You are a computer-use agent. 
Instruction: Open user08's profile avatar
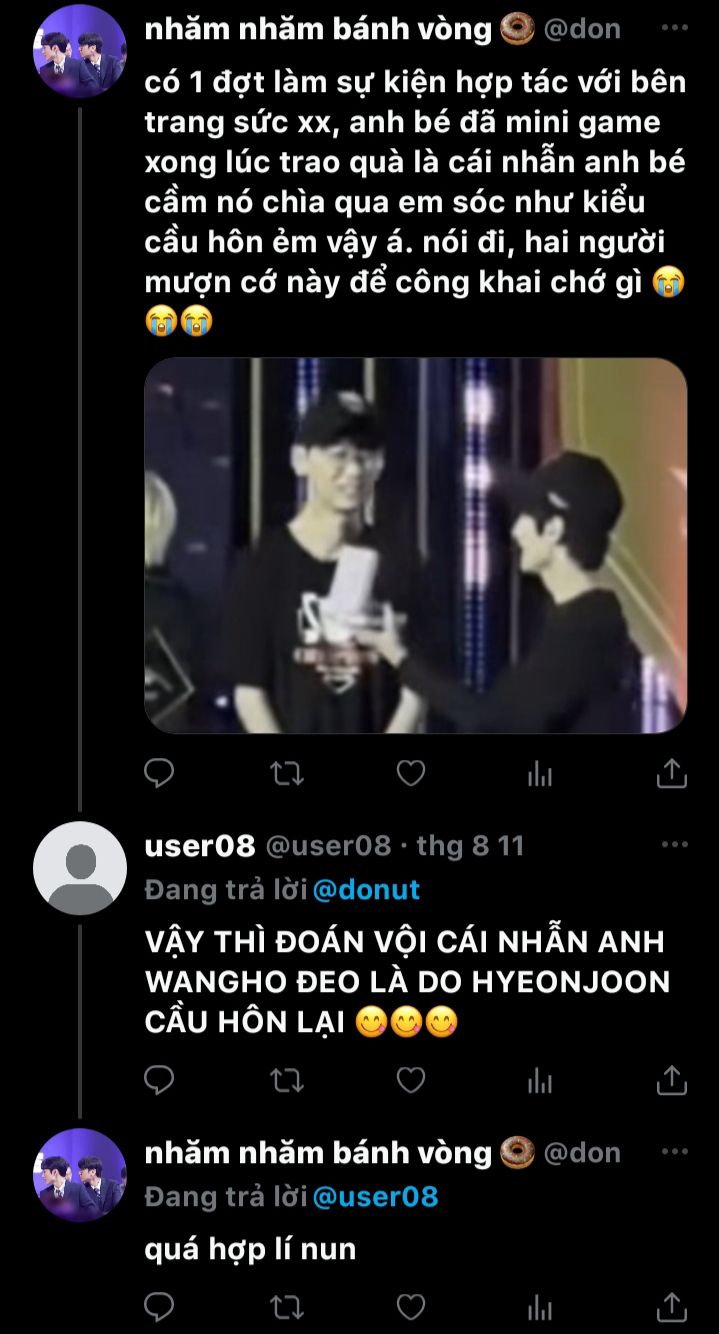[x=80, y=868]
